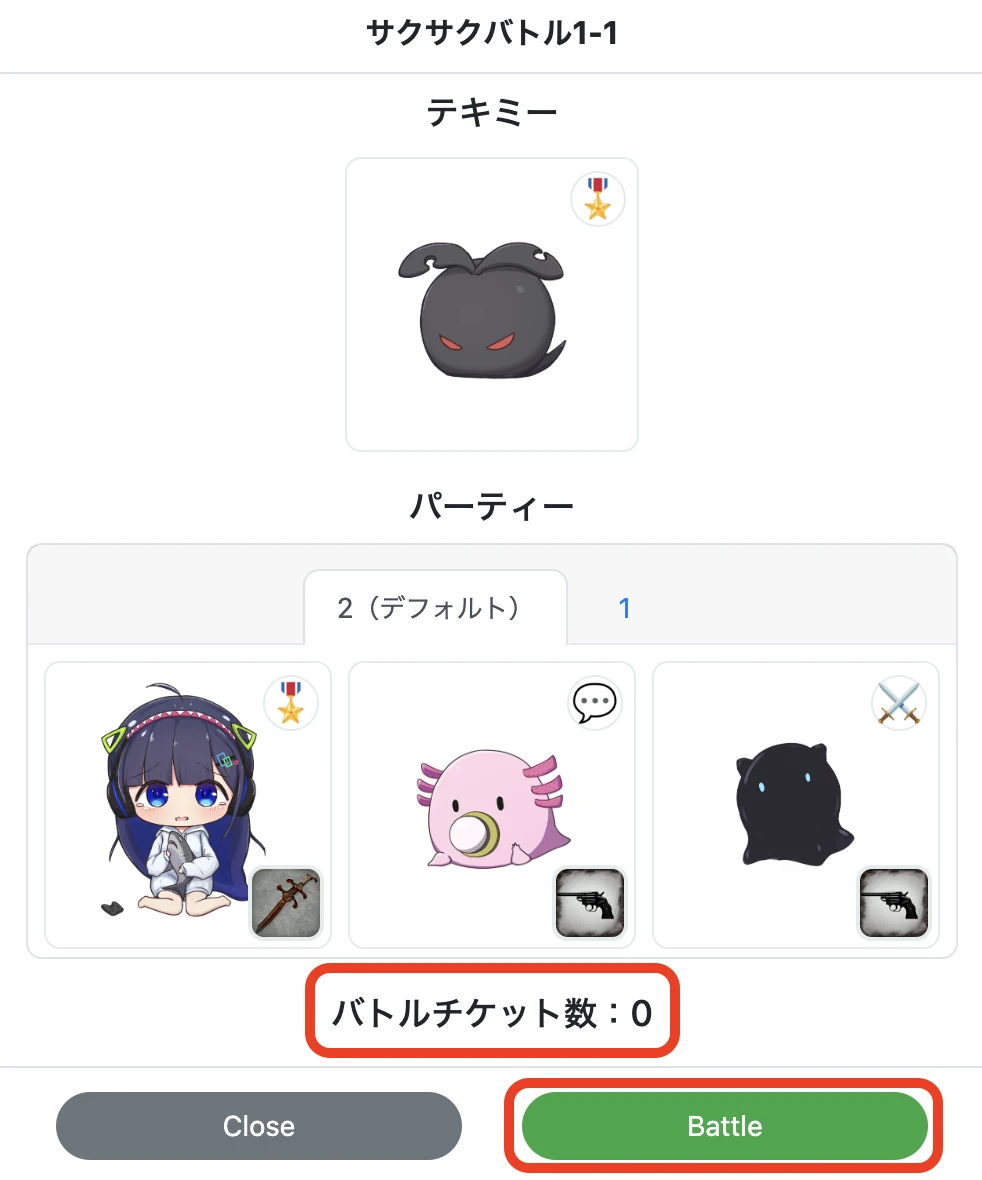982x1180 pixels.
Task: Open the headphone girl party member card
Action: pyautogui.click(x=187, y=804)
